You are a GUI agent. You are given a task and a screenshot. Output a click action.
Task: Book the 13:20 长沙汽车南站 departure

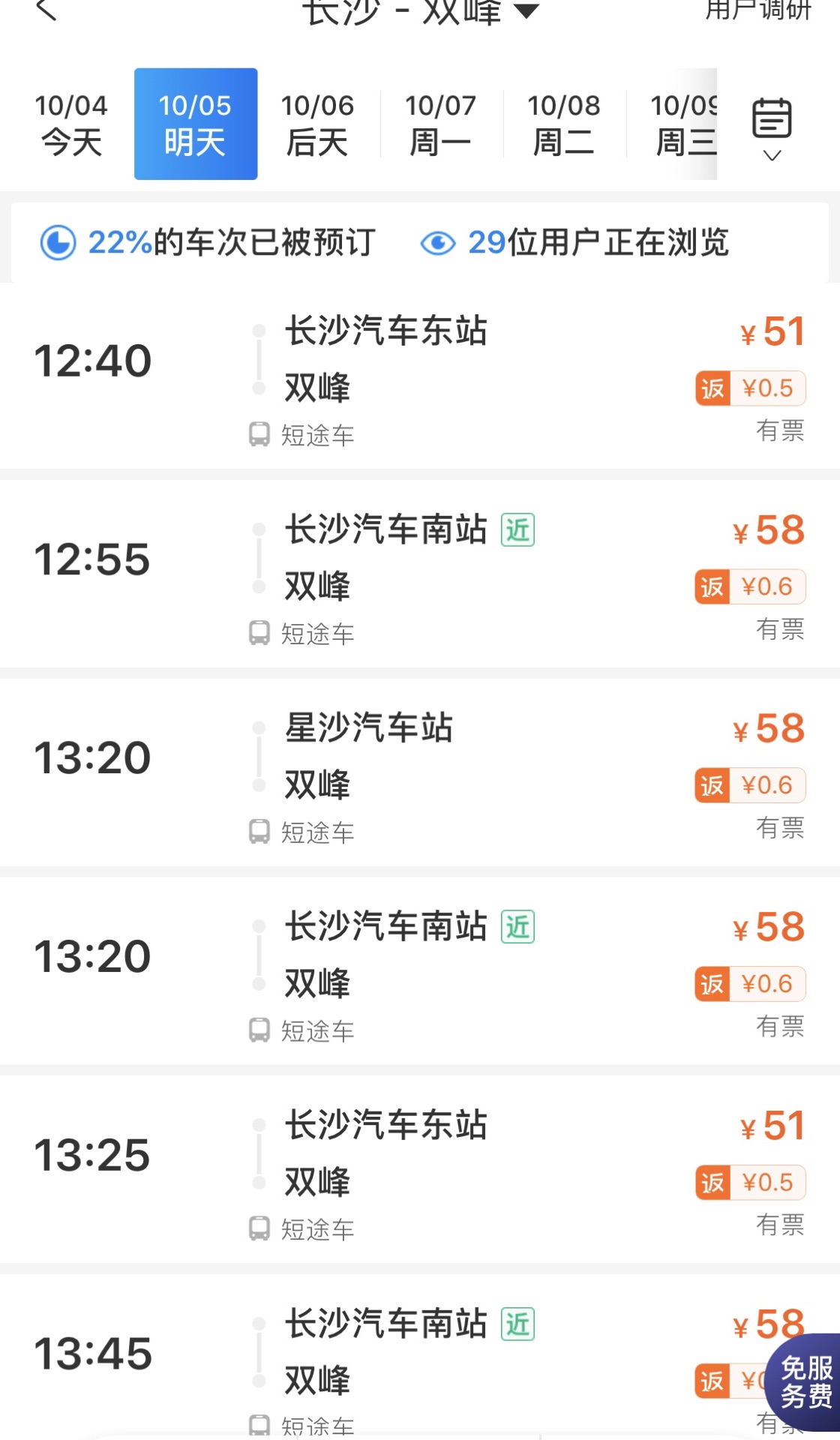tap(420, 972)
